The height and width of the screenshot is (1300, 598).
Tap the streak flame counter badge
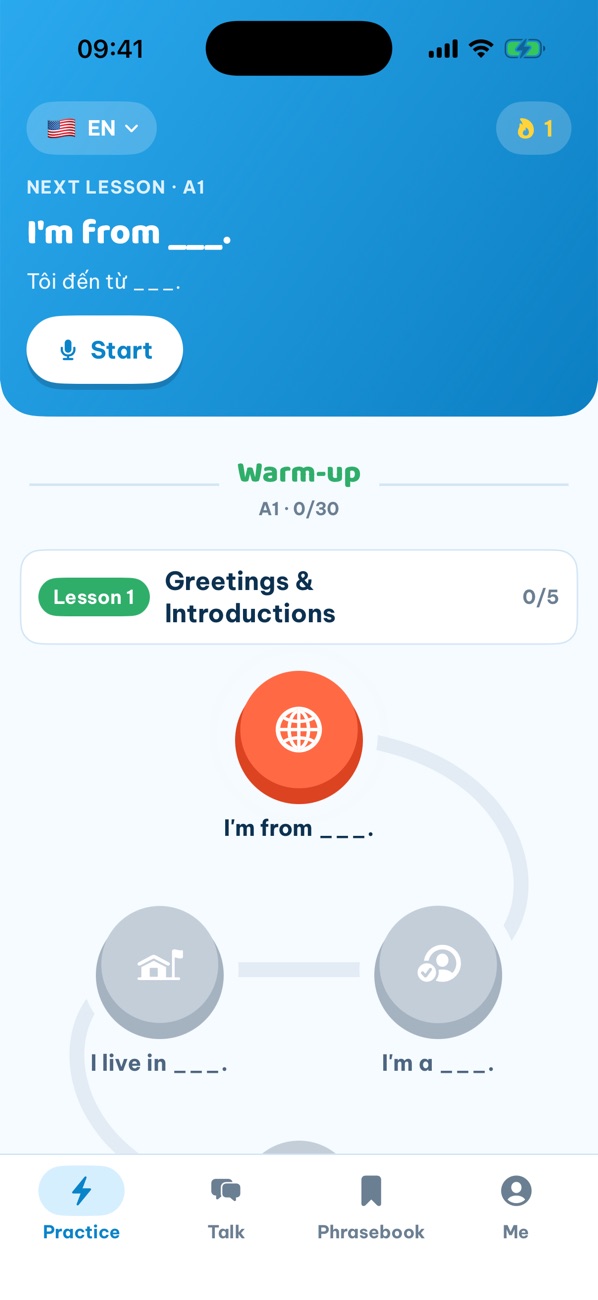[533, 128]
